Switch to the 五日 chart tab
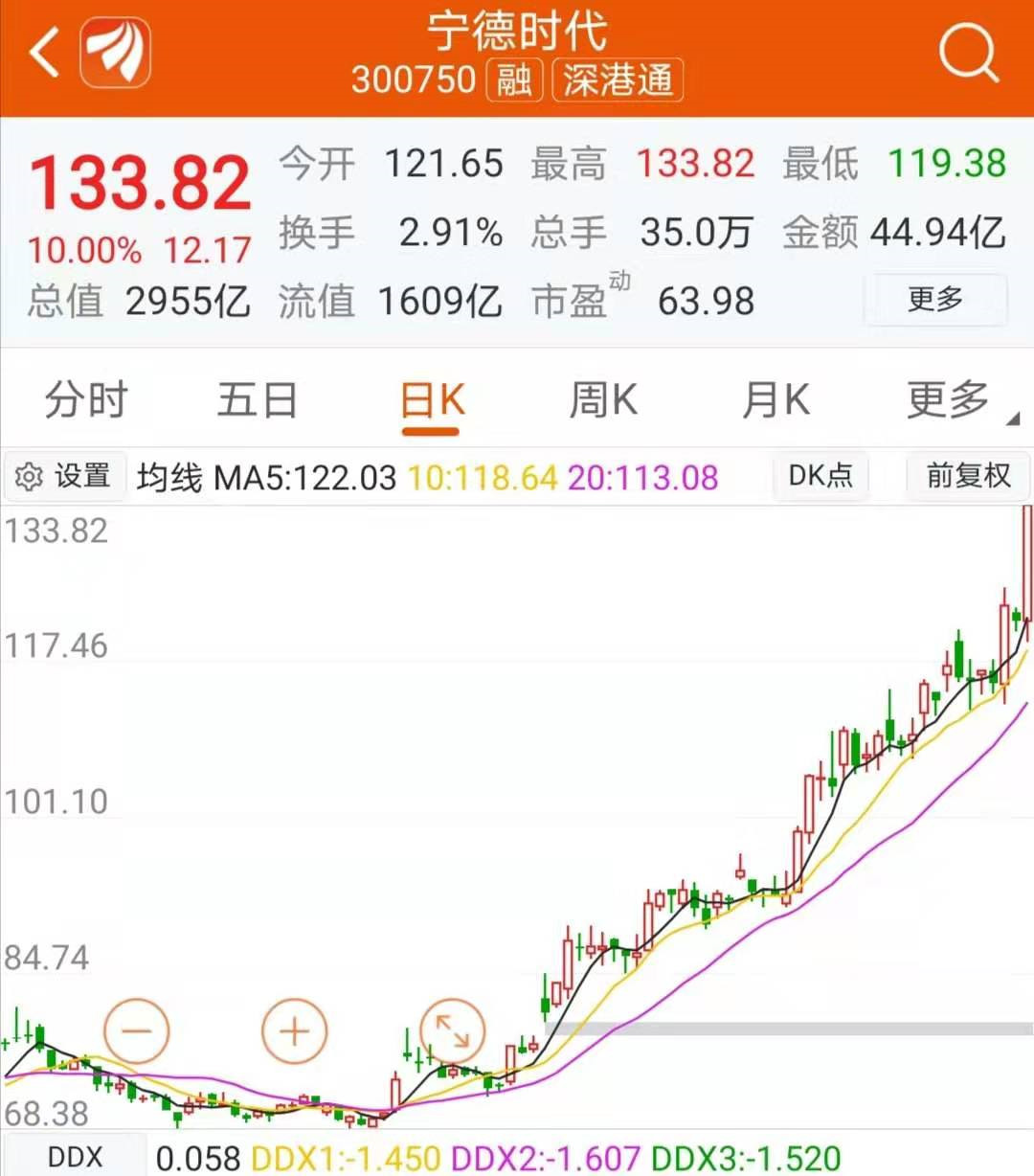Viewport: 1034px width, 1176px height. [x=257, y=400]
